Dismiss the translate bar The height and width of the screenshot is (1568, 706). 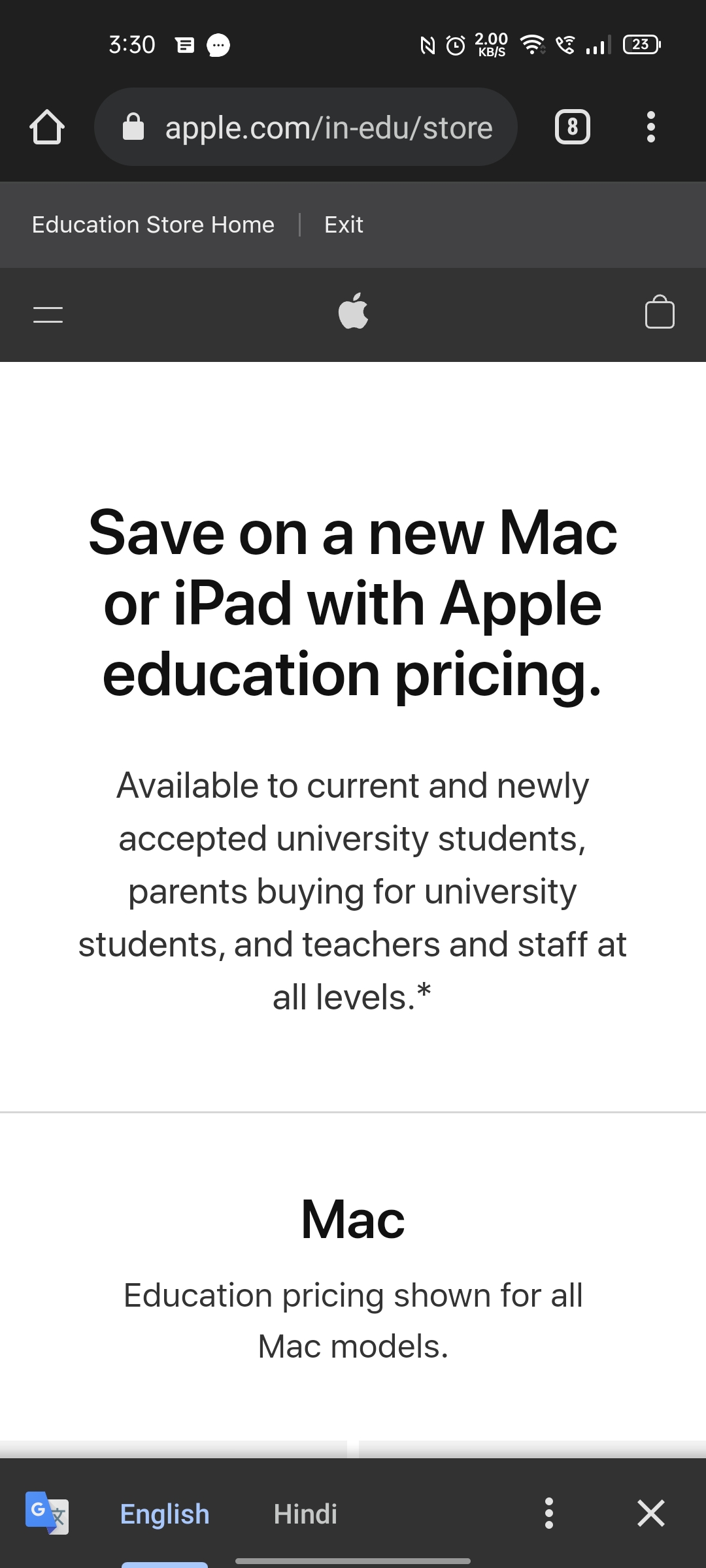tap(651, 1513)
